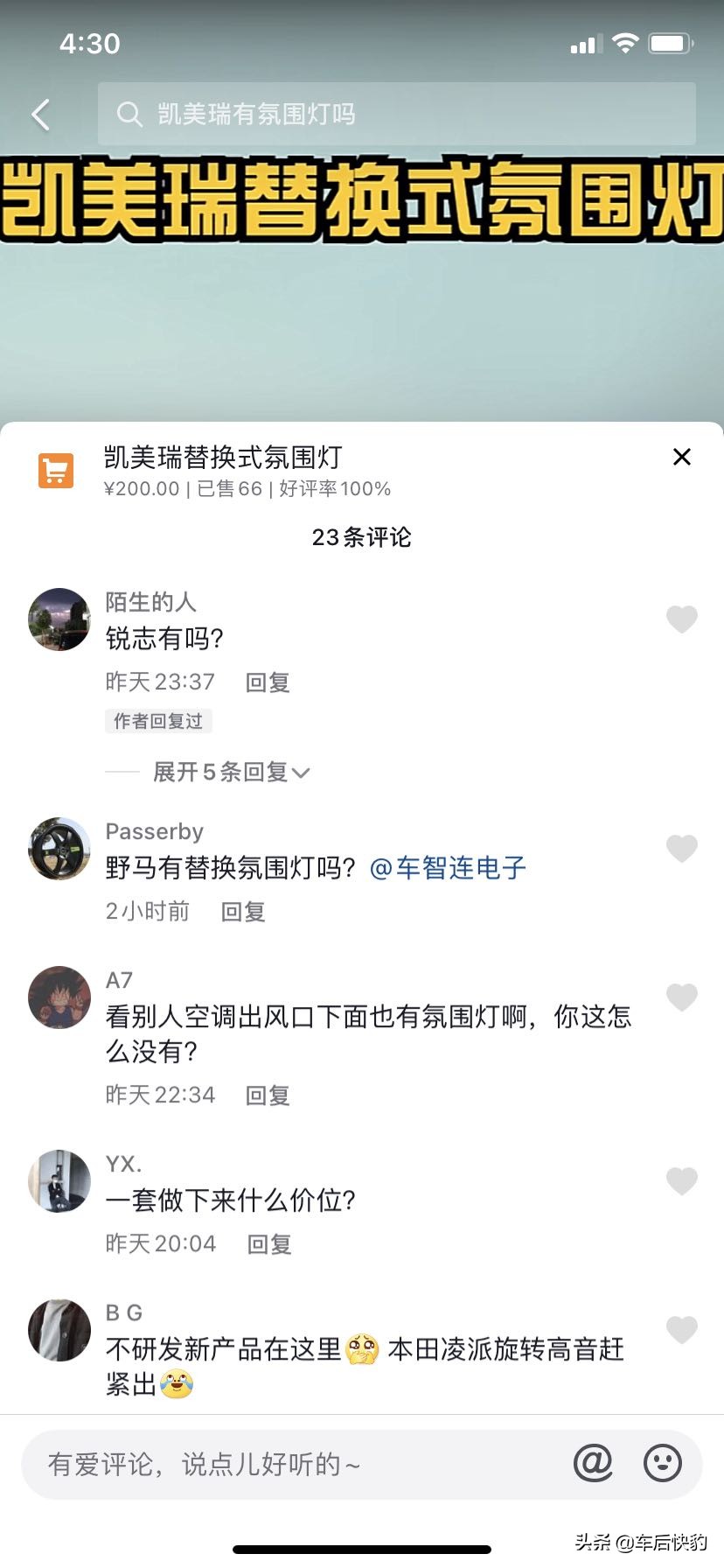Open the @车智连电子 mention
The height and width of the screenshot is (1568, 724).
click(448, 868)
